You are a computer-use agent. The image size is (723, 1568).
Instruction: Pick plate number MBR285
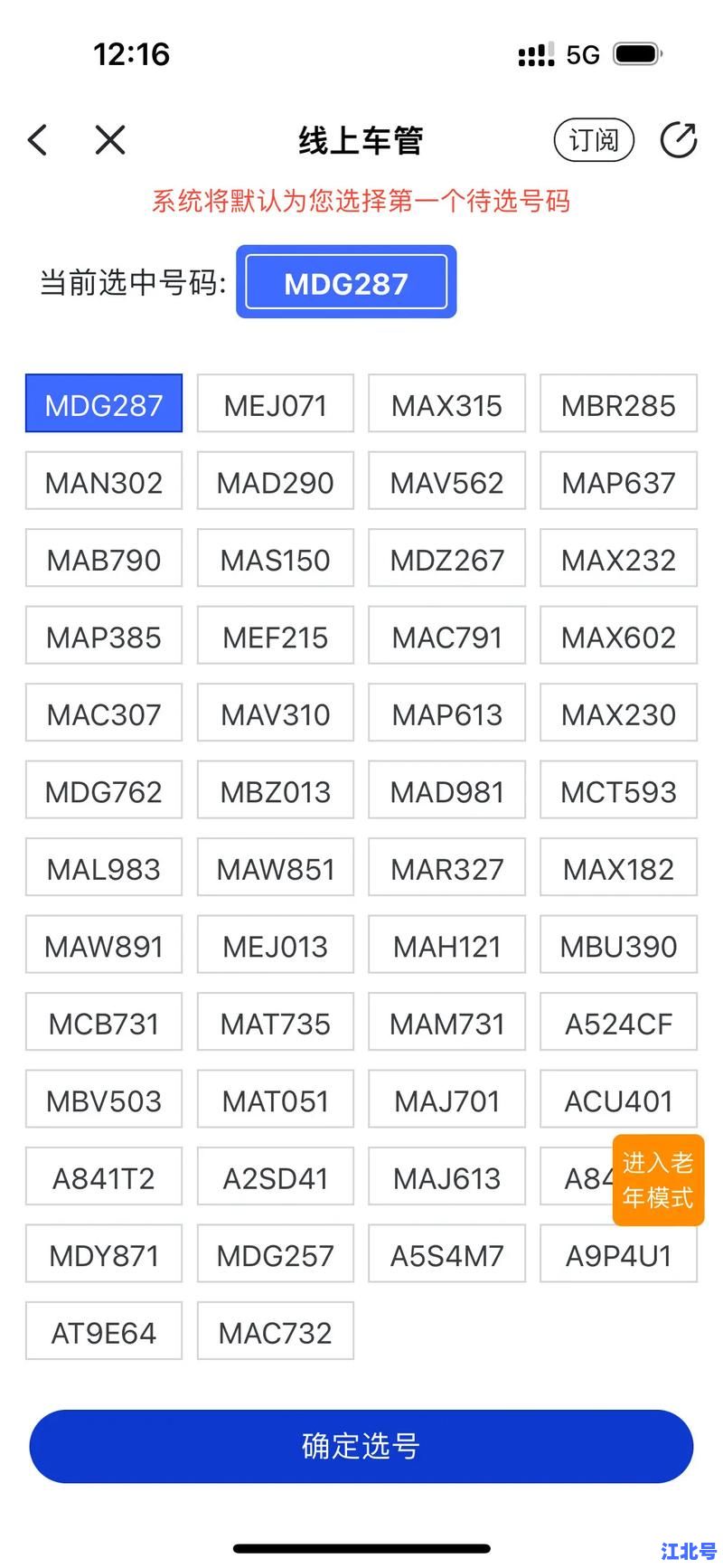(618, 404)
